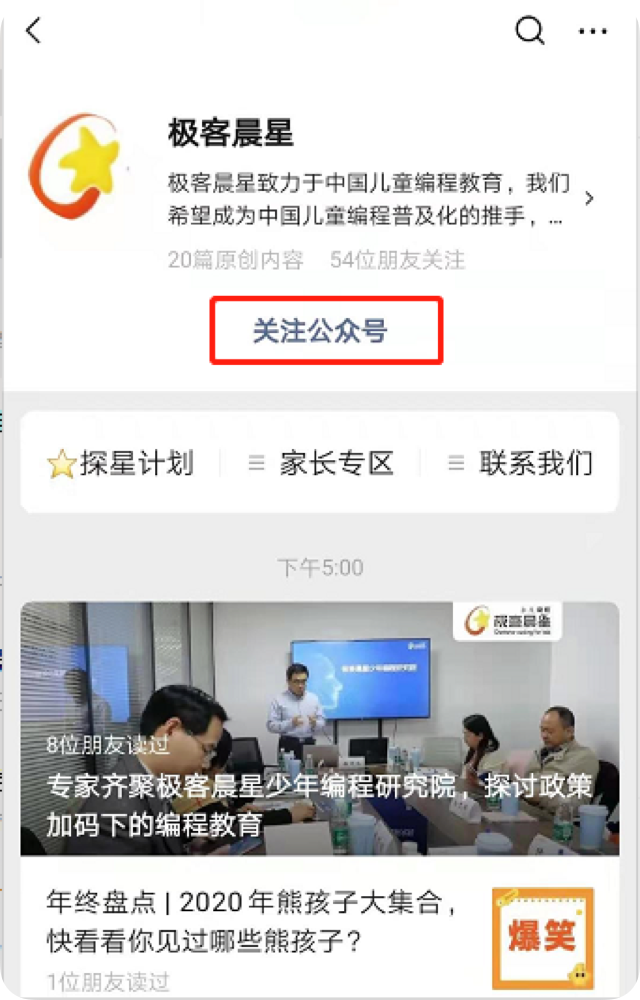This screenshot has width=640, height=1000.
Task: Open the 探星计划 menu
Action: (121, 463)
